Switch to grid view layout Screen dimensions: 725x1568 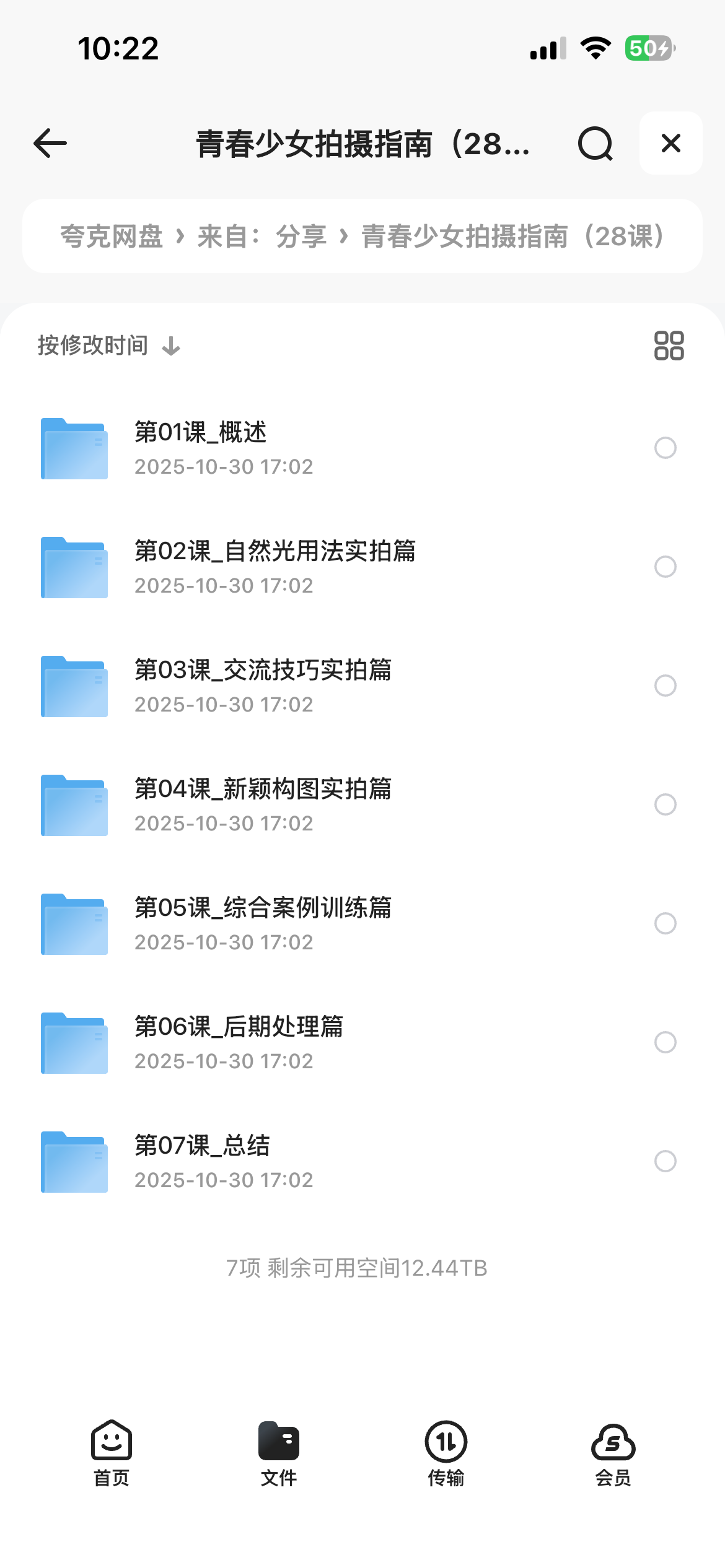[x=669, y=346]
